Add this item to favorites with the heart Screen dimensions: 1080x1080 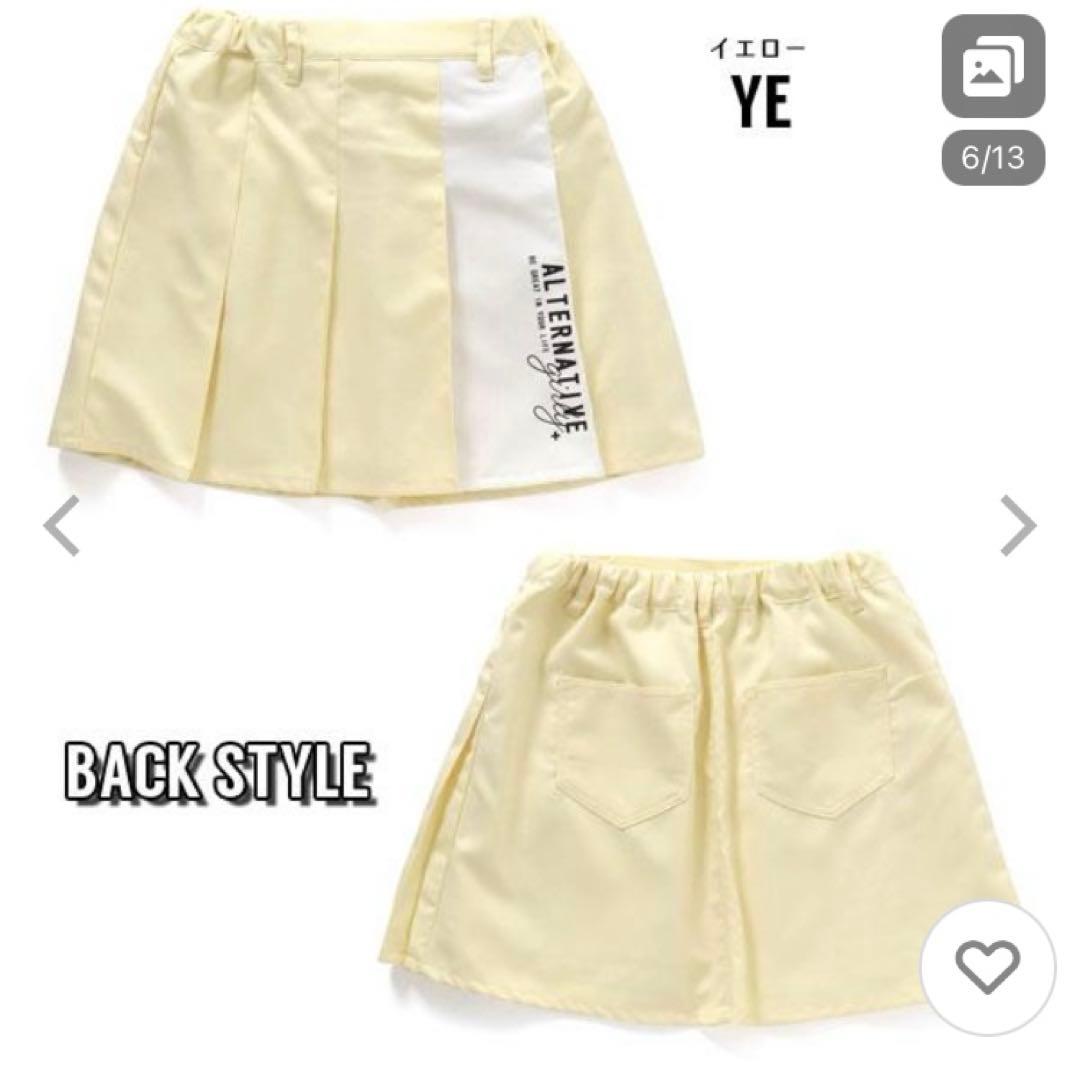(x=986, y=967)
